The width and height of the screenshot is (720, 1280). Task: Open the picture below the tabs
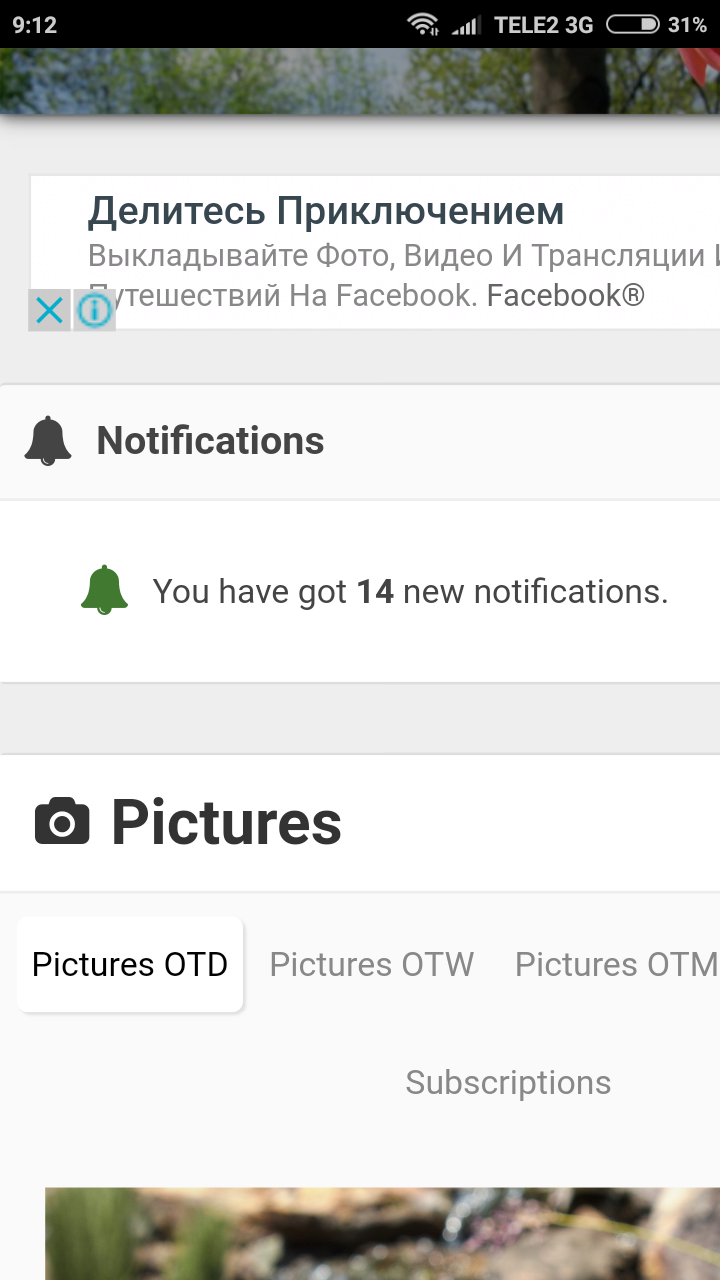click(x=380, y=1235)
